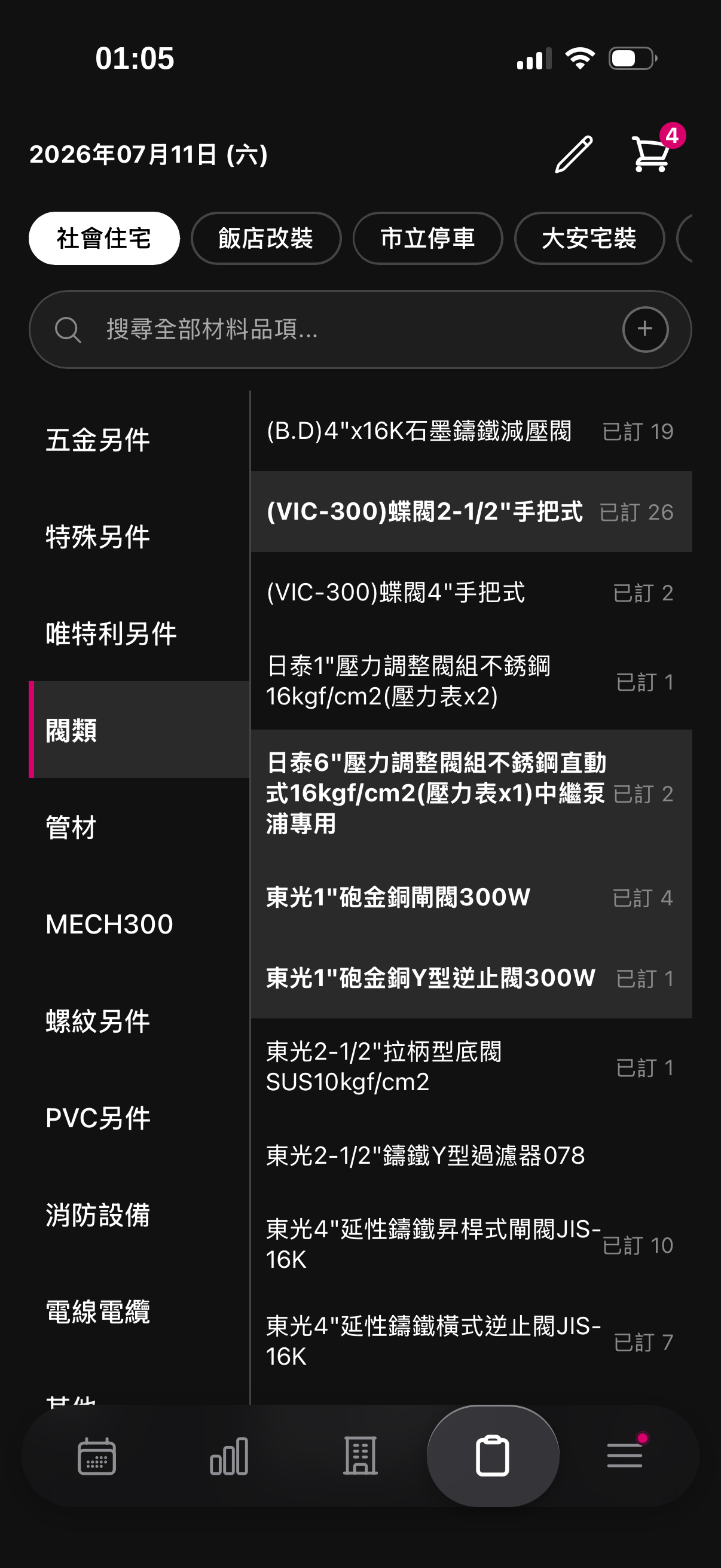This screenshot has height=1568, width=721.
Task: Switch to the 特殊另件 category
Action: pos(139,536)
